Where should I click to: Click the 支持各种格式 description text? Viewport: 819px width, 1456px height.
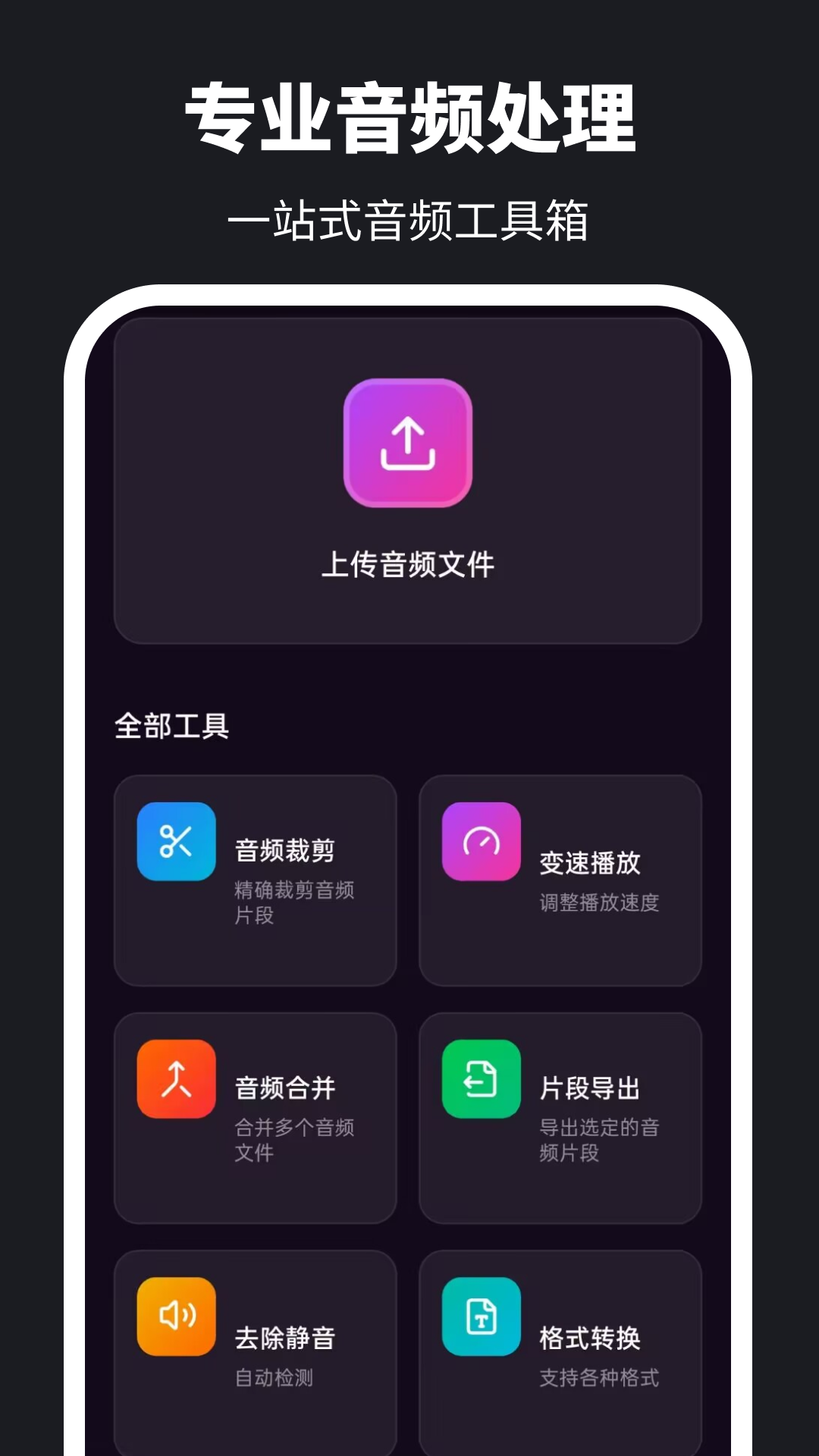[x=599, y=1378]
